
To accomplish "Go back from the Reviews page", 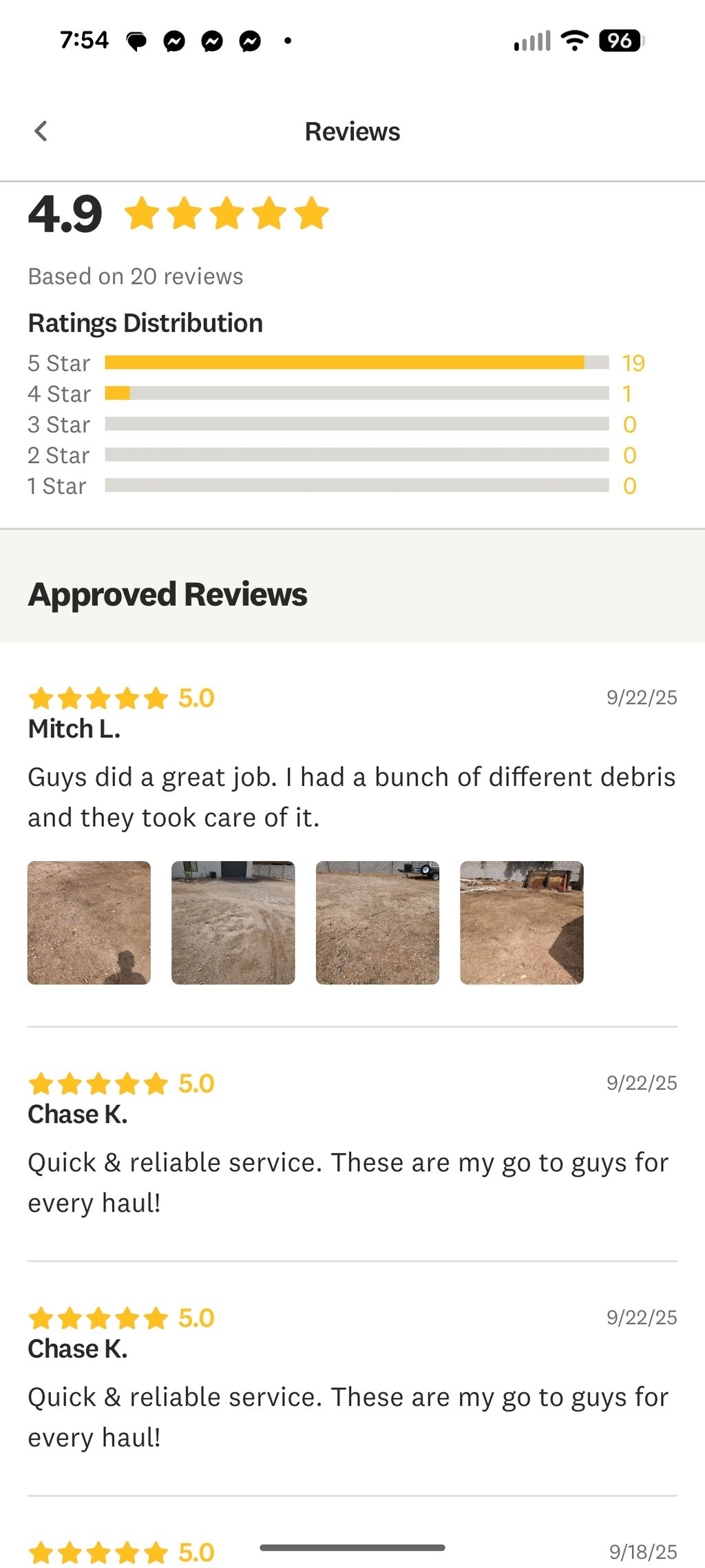I will (x=41, y=131).
